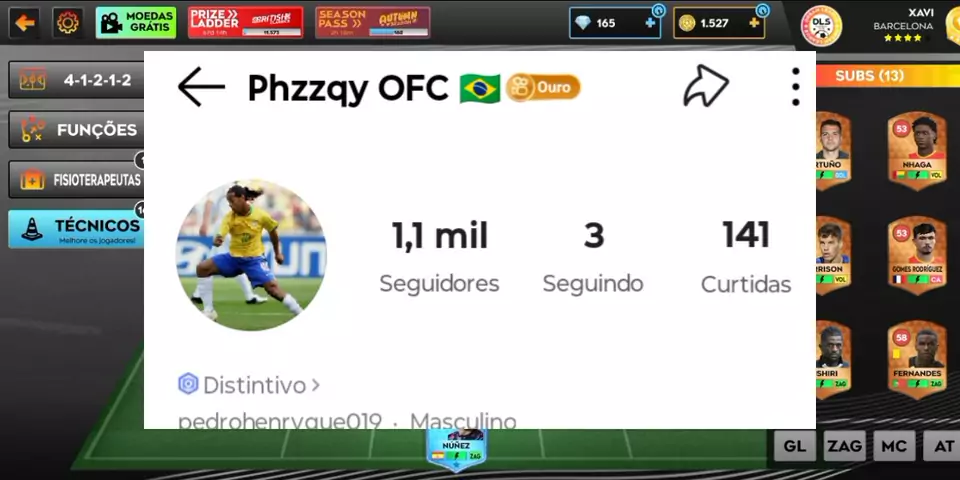Filter substitutes by AT position
Viewport: 960px width, 480px height.
(x=942, y=446)
